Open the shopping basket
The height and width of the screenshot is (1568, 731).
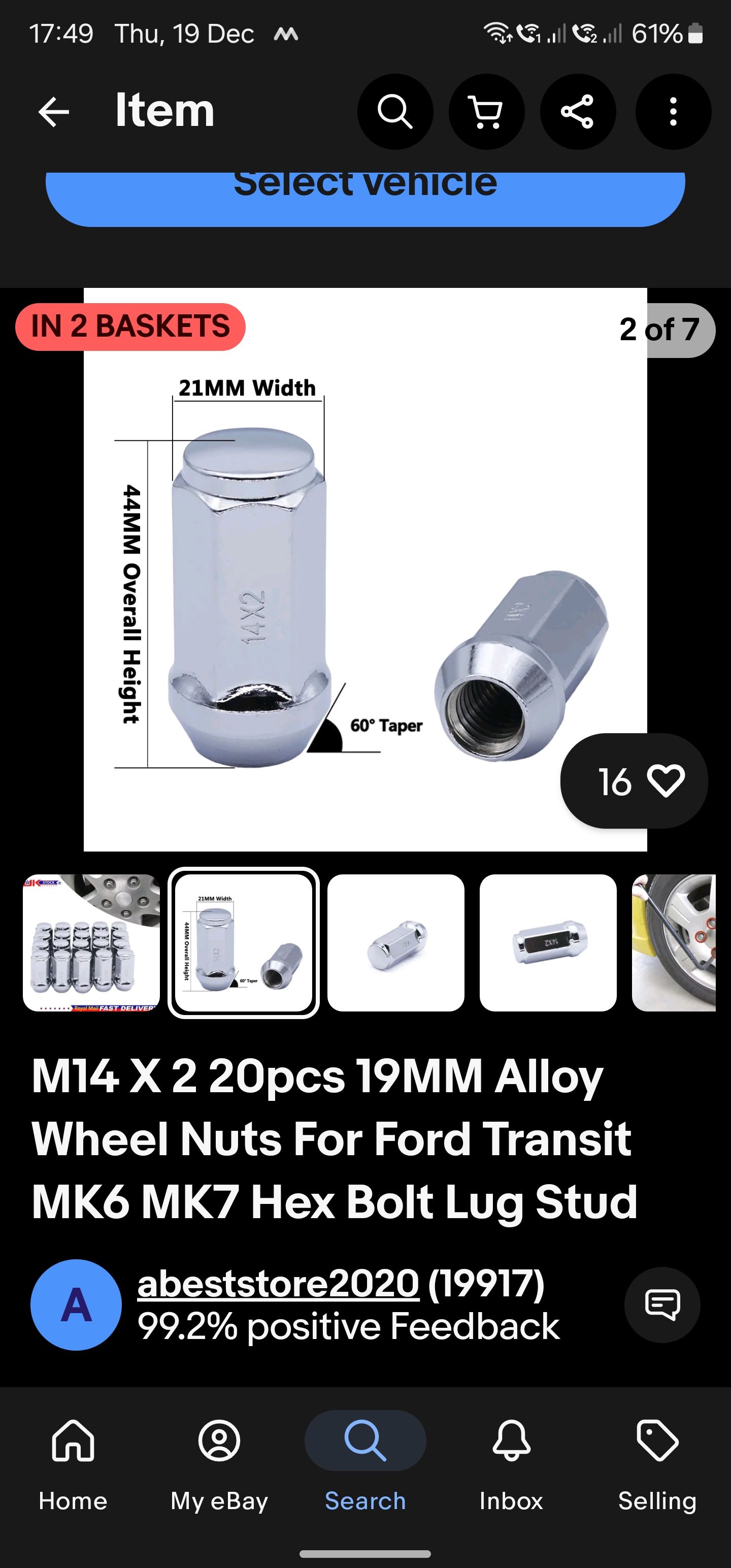pyautogui.click(x=486, y=112)
